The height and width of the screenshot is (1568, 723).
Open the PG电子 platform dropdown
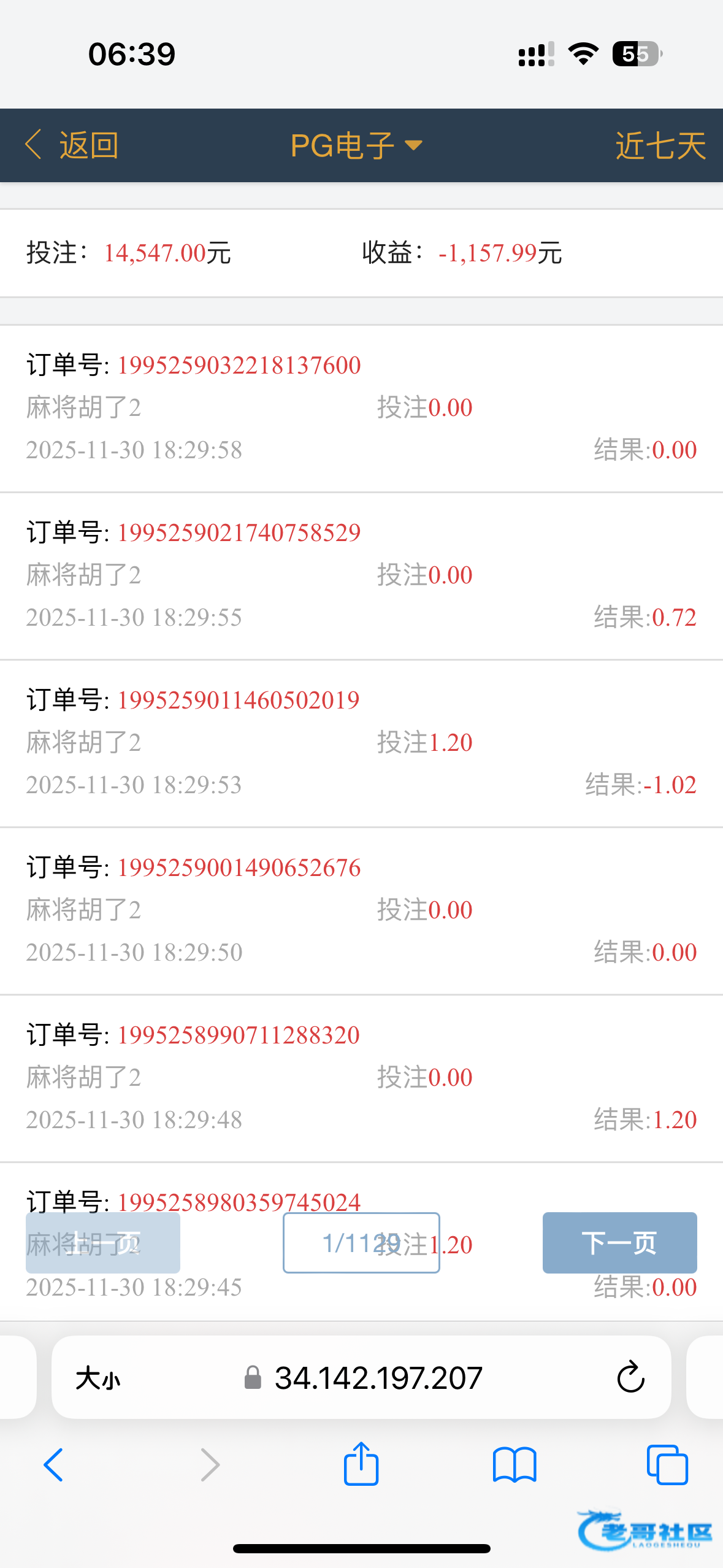[356, 145]
